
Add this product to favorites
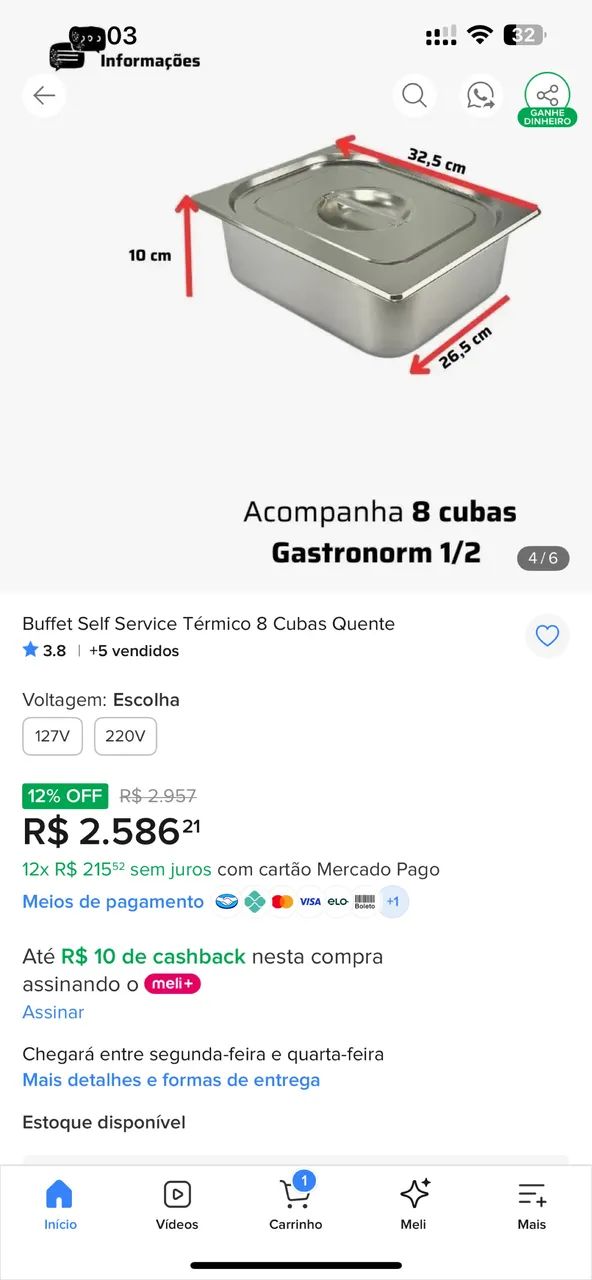(x=547, y=636)
